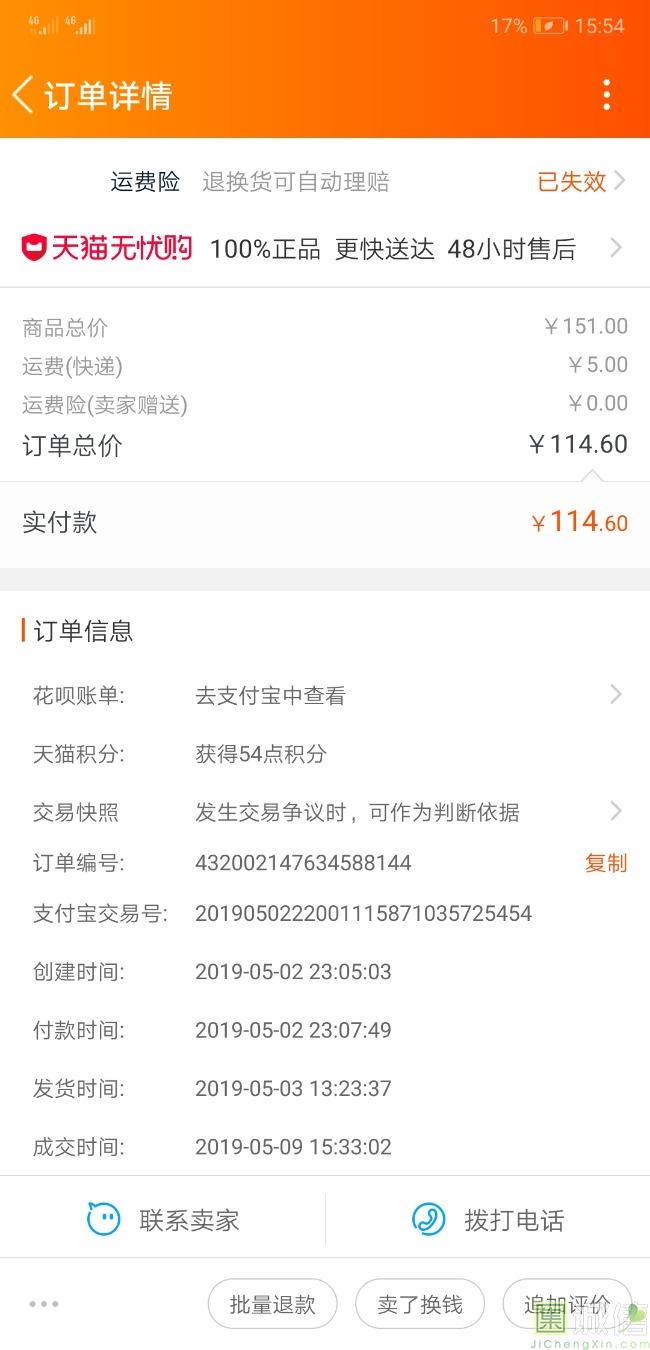Select 卖了换钱 to resell the item

pyautogui.click(x=420, y=1305)
